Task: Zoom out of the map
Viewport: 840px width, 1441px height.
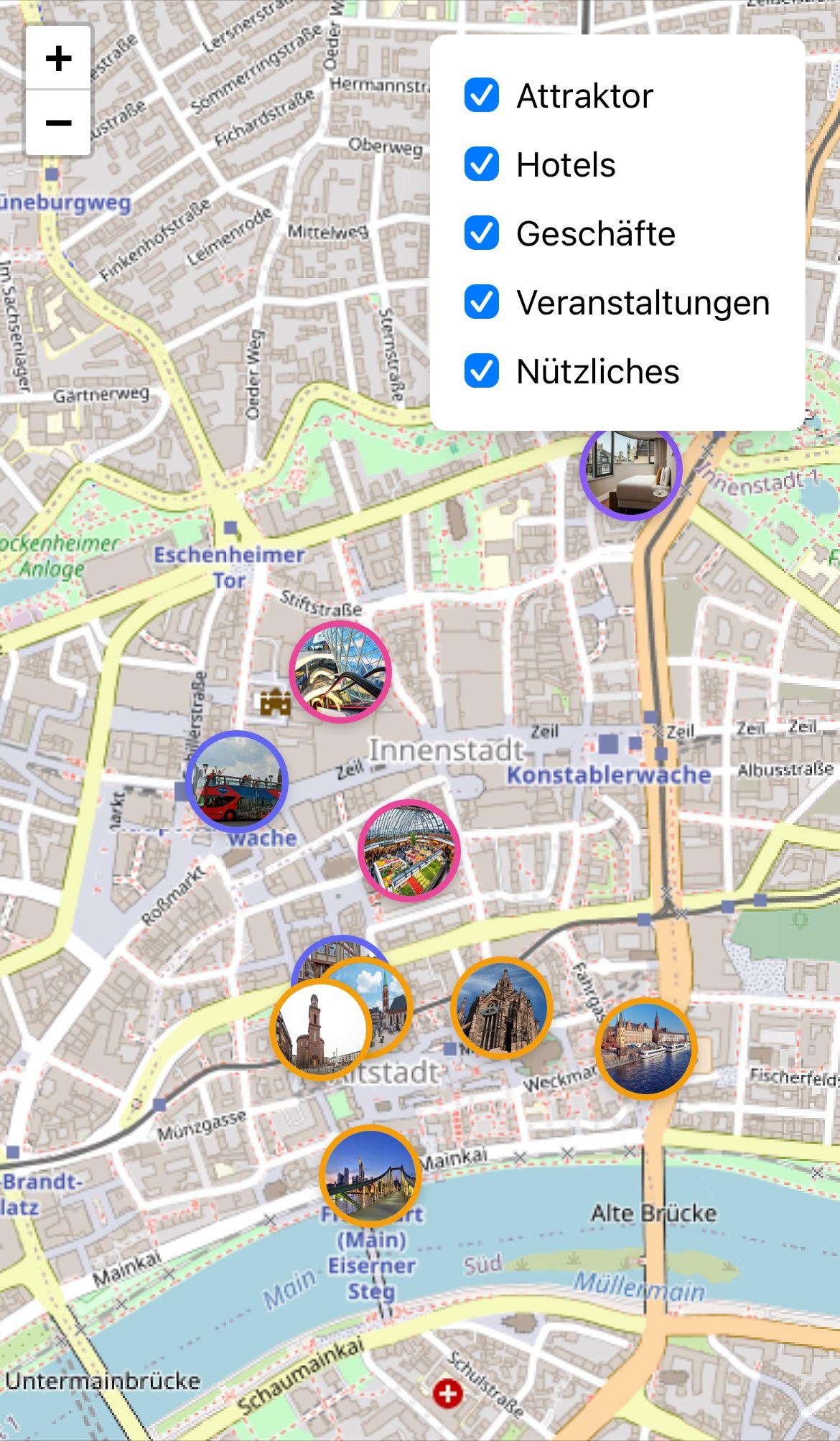Action: pyautogui.click(x=58, y=123)
